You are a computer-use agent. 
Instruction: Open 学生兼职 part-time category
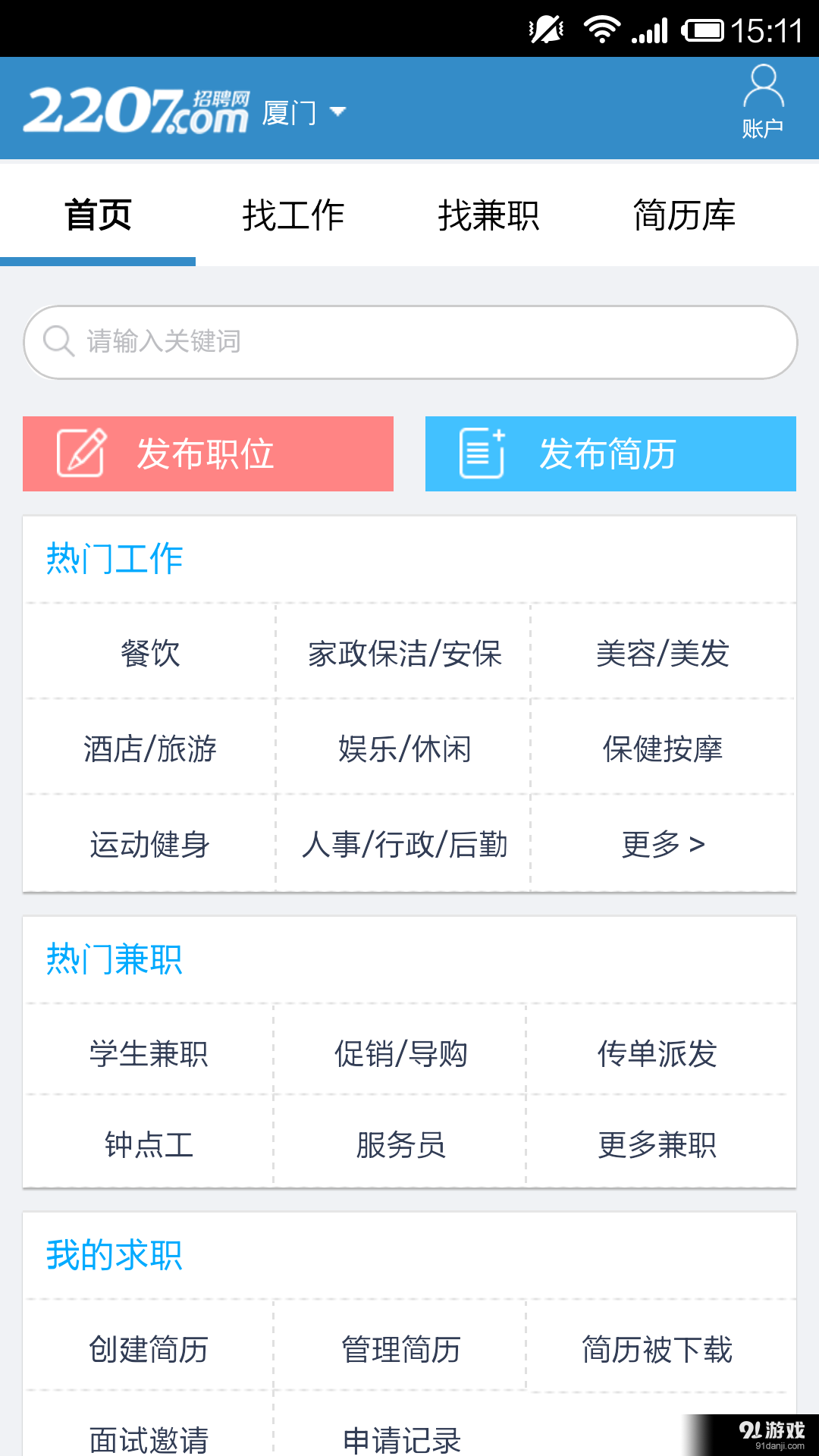(149, 1053)
